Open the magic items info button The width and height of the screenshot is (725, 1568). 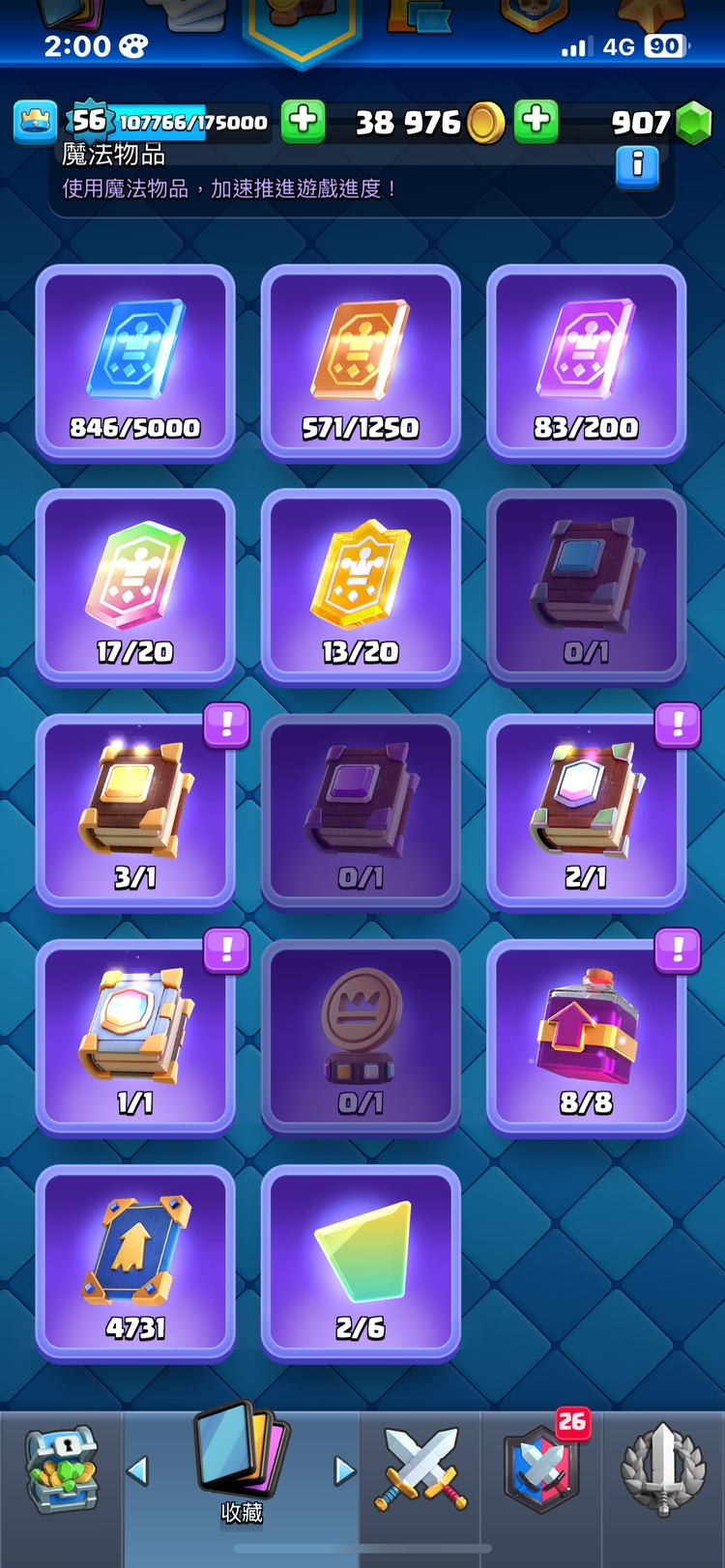point(637,168)
